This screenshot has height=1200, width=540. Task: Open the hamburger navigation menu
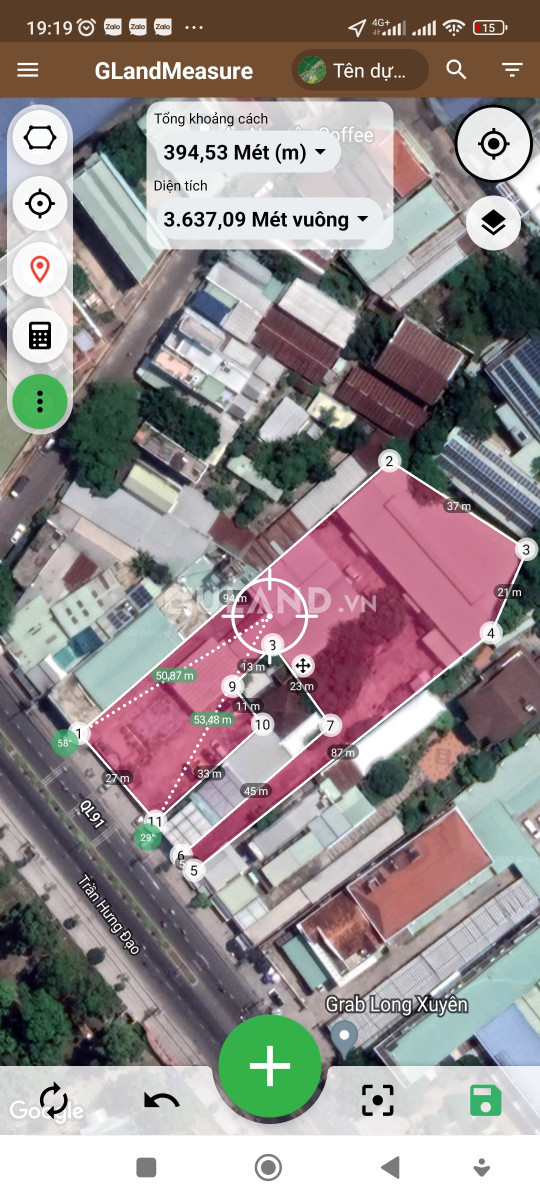pyautogui.click(x=28, y=70)
